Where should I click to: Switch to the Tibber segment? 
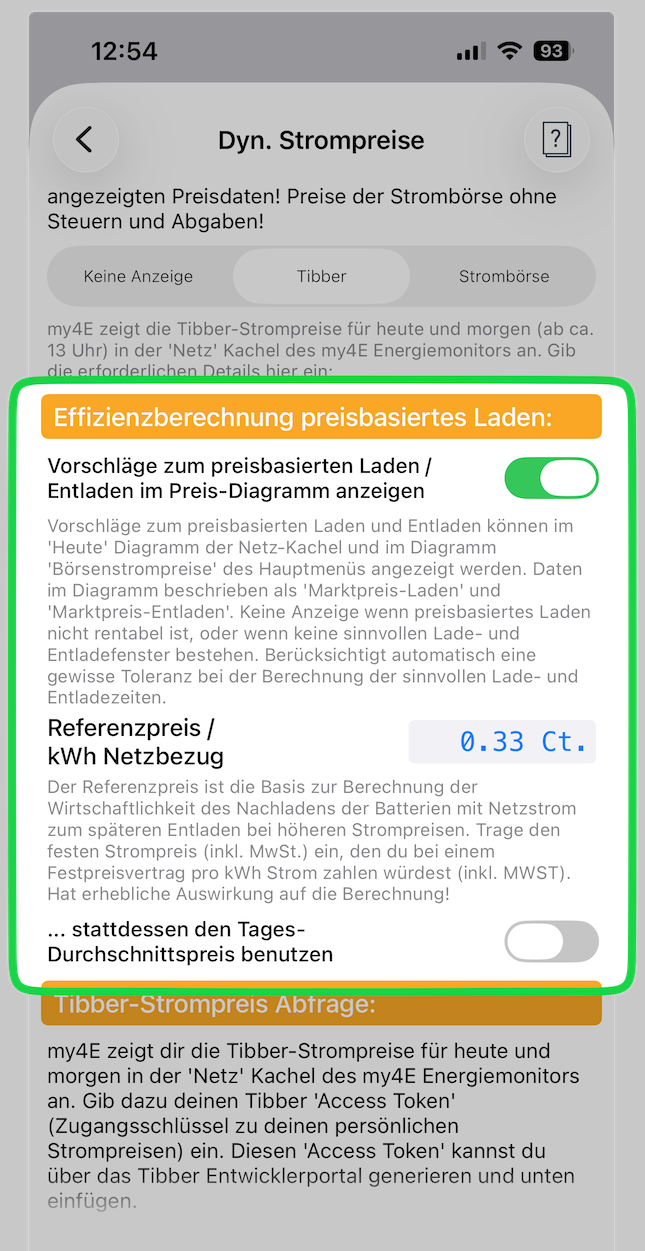click(321, 276)
